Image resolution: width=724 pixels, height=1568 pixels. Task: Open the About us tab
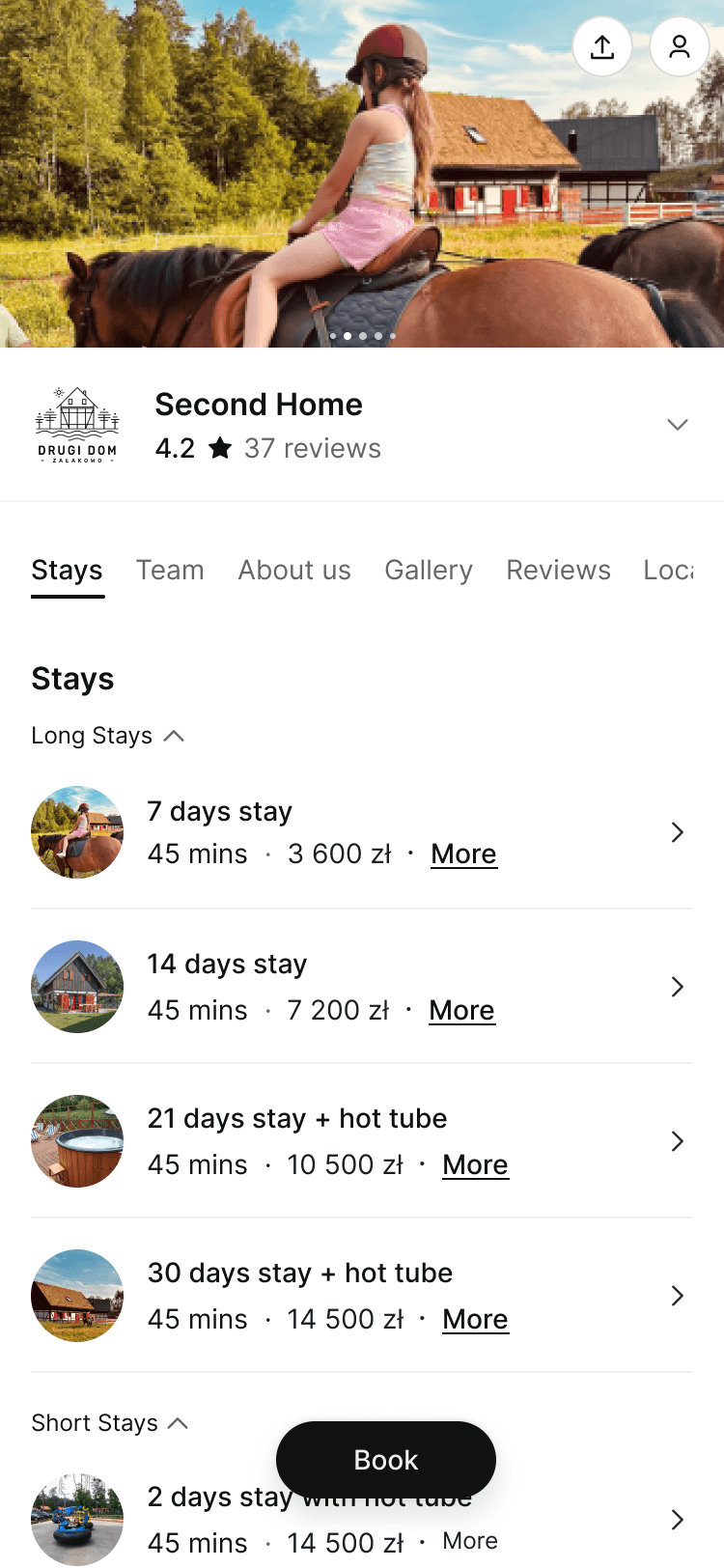pos(294,571)
